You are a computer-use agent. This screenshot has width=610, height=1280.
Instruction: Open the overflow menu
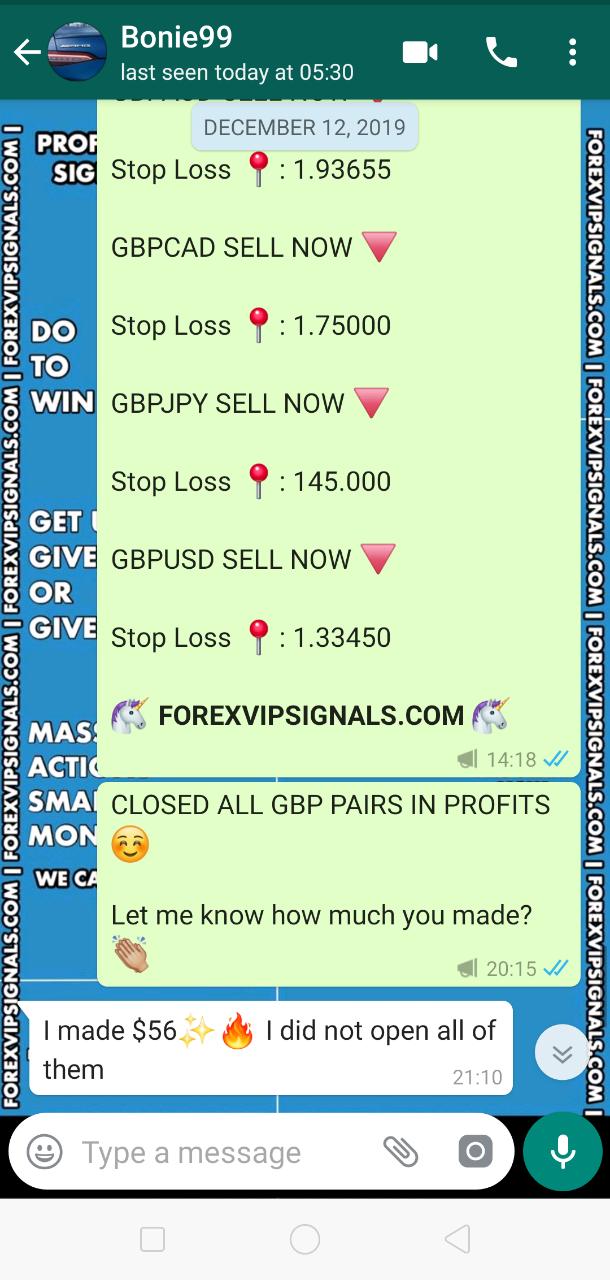coord(572,52)
